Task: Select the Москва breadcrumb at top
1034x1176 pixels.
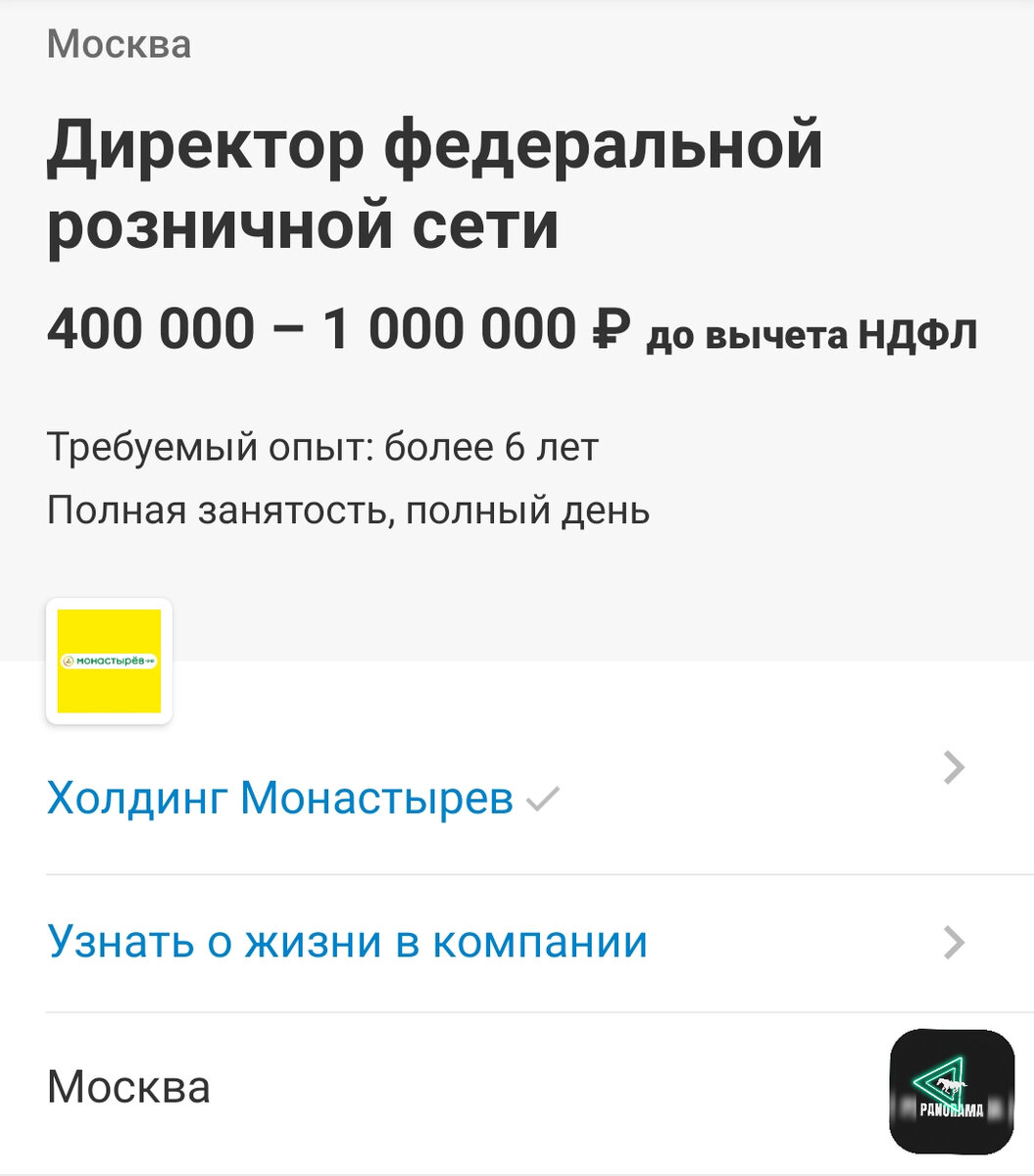Action: pos(120,43)
